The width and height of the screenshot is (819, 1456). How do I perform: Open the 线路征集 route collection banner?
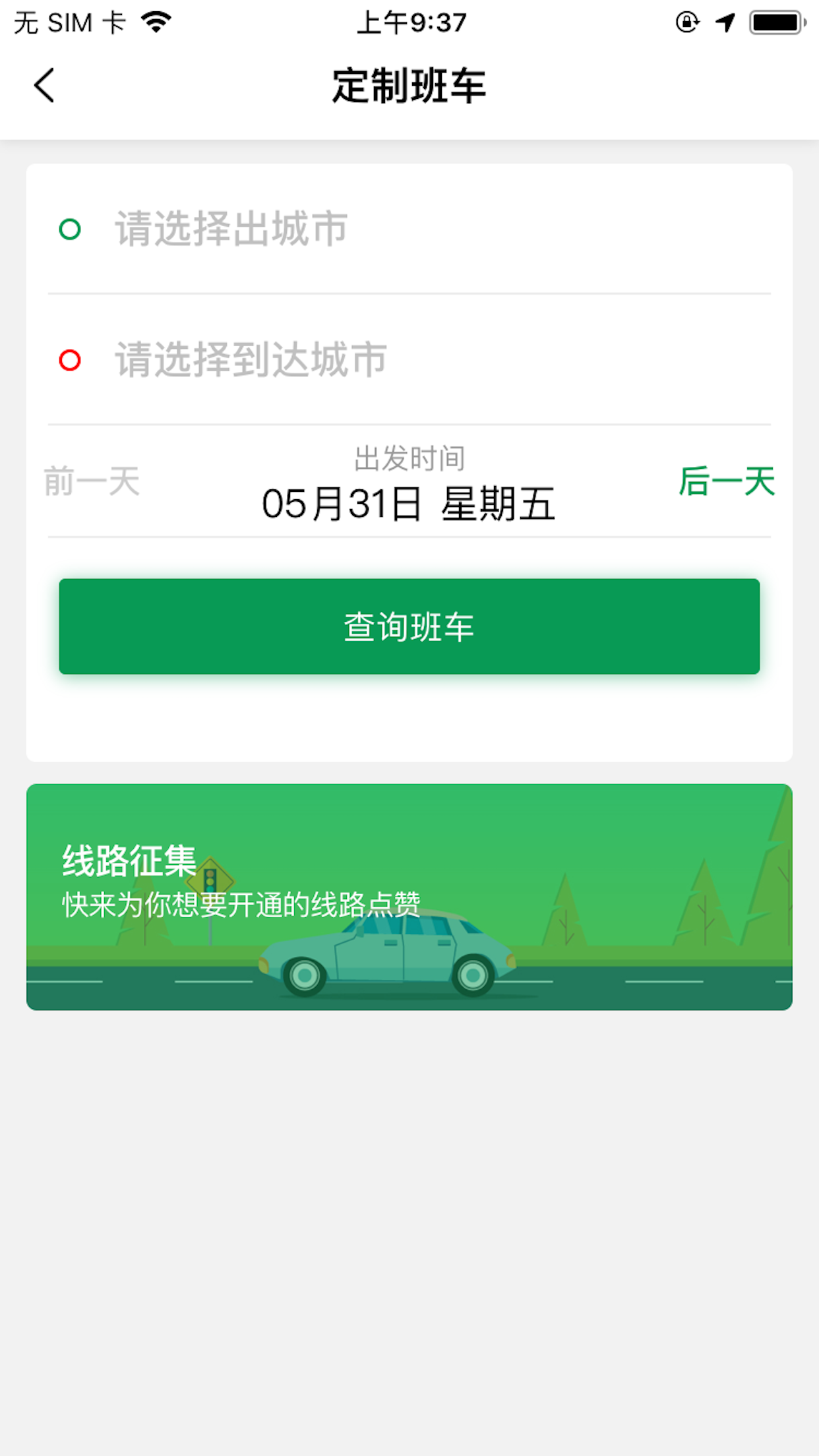[x=409, y=897]
